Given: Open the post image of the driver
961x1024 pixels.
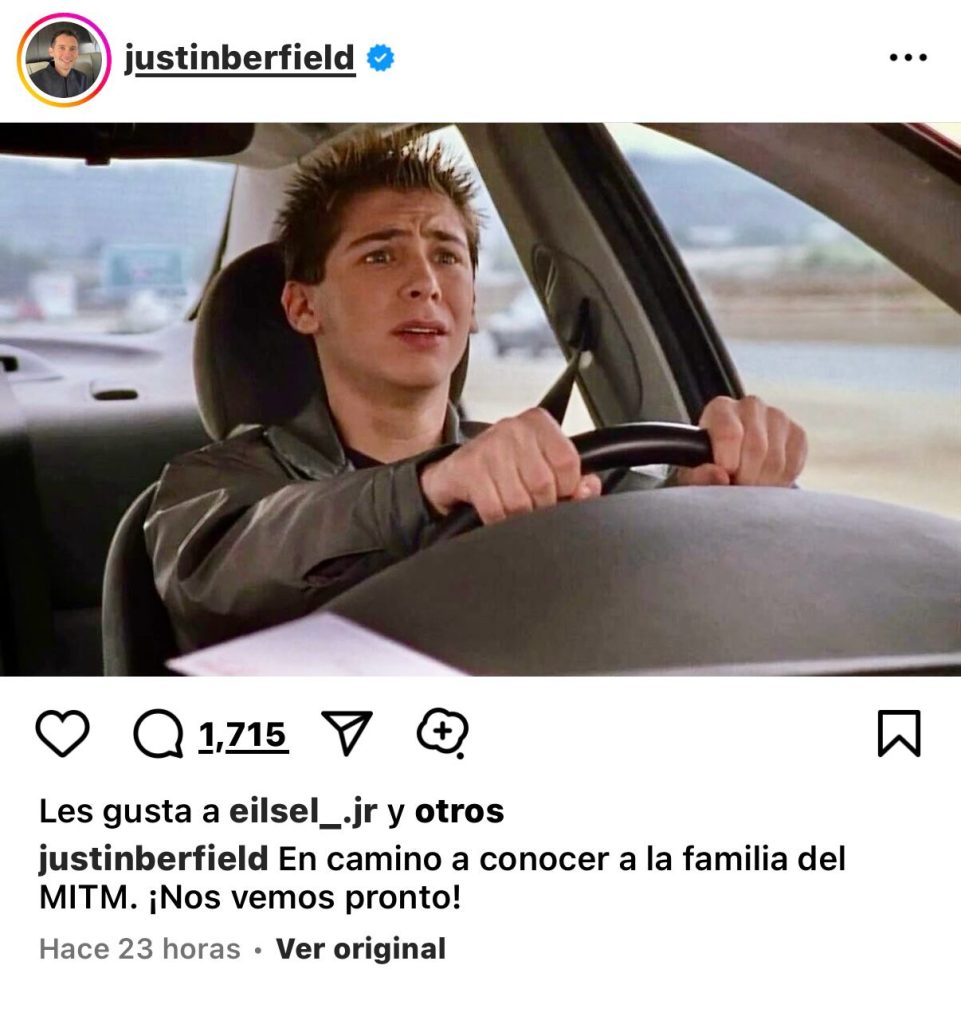Looking at the screenshot, I should (x=480, y=400).
